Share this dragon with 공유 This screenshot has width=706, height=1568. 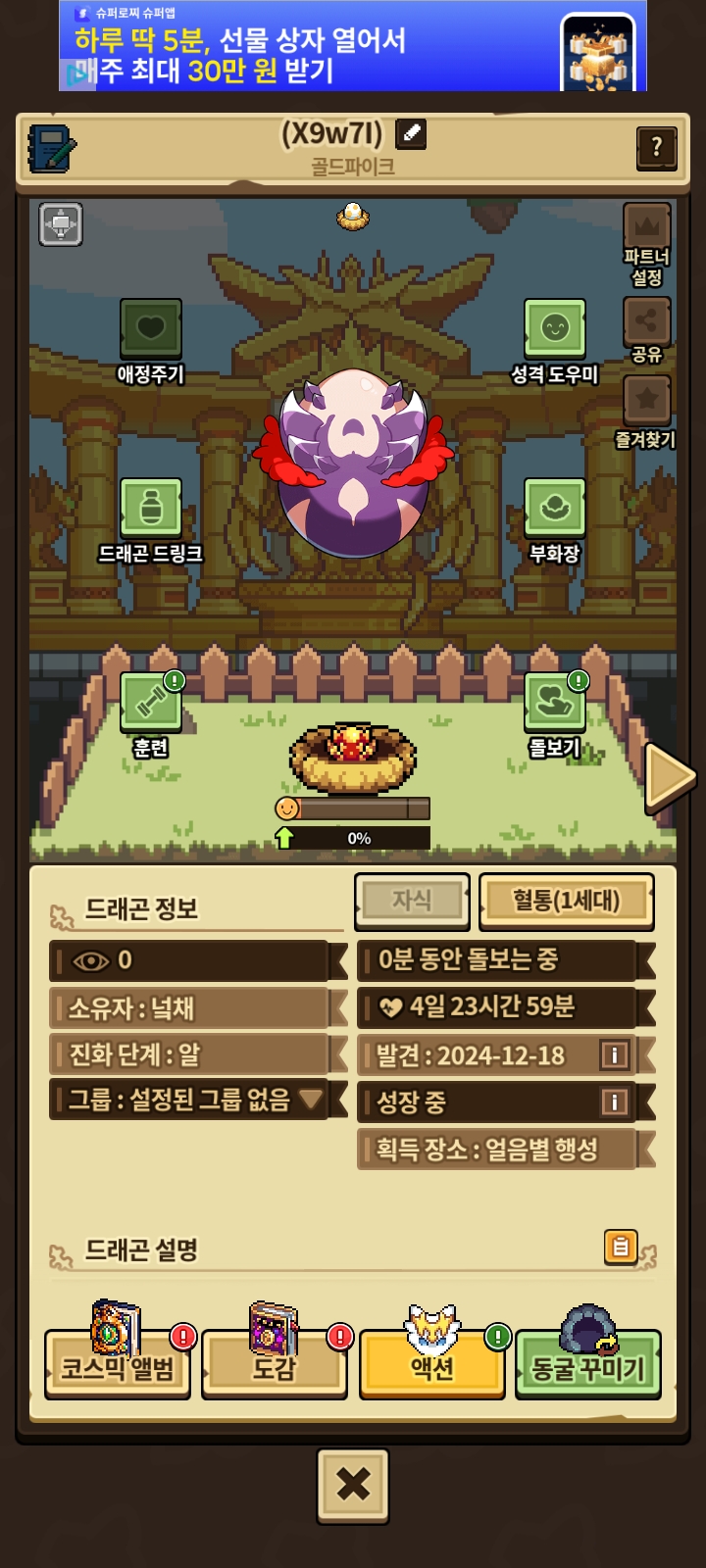pos(646,321)
